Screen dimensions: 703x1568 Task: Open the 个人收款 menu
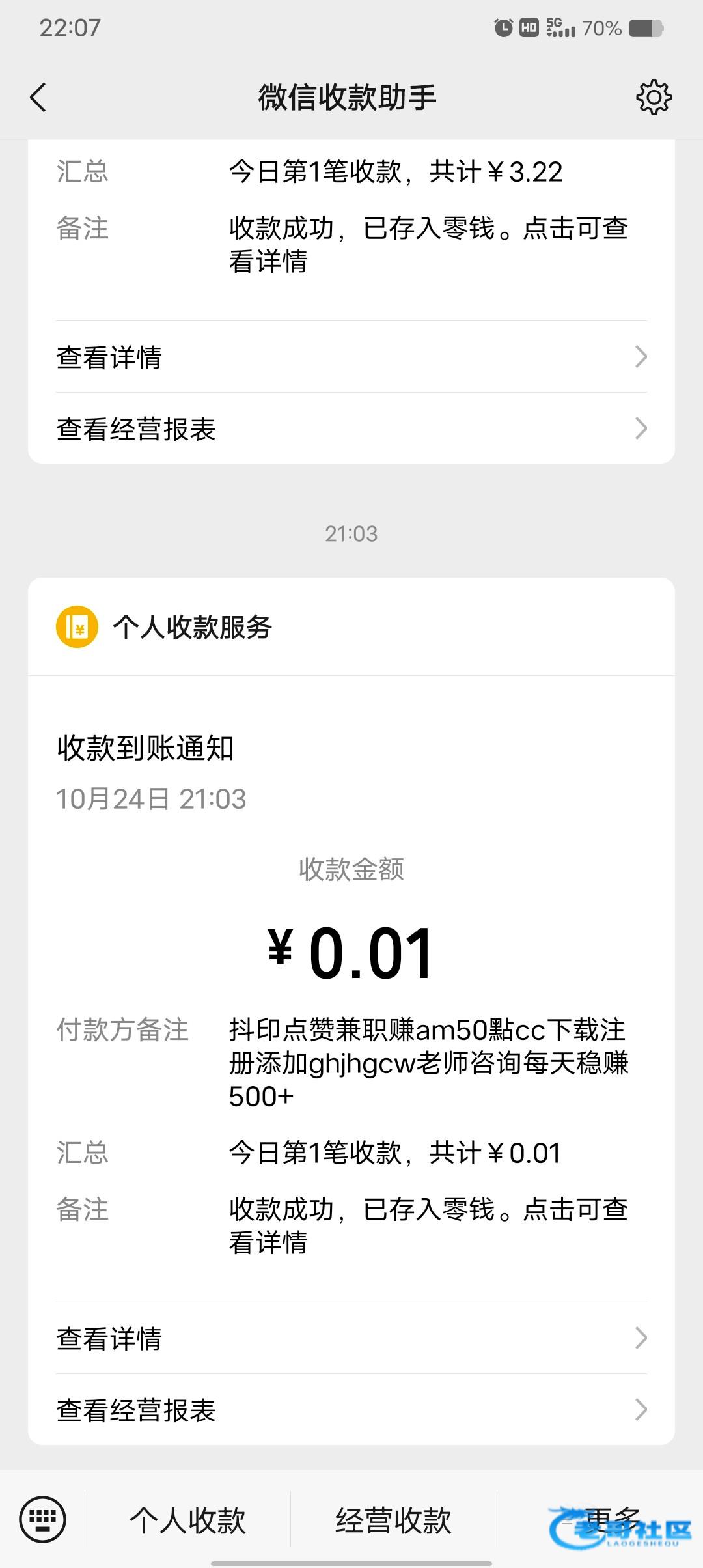[187, 1520]
